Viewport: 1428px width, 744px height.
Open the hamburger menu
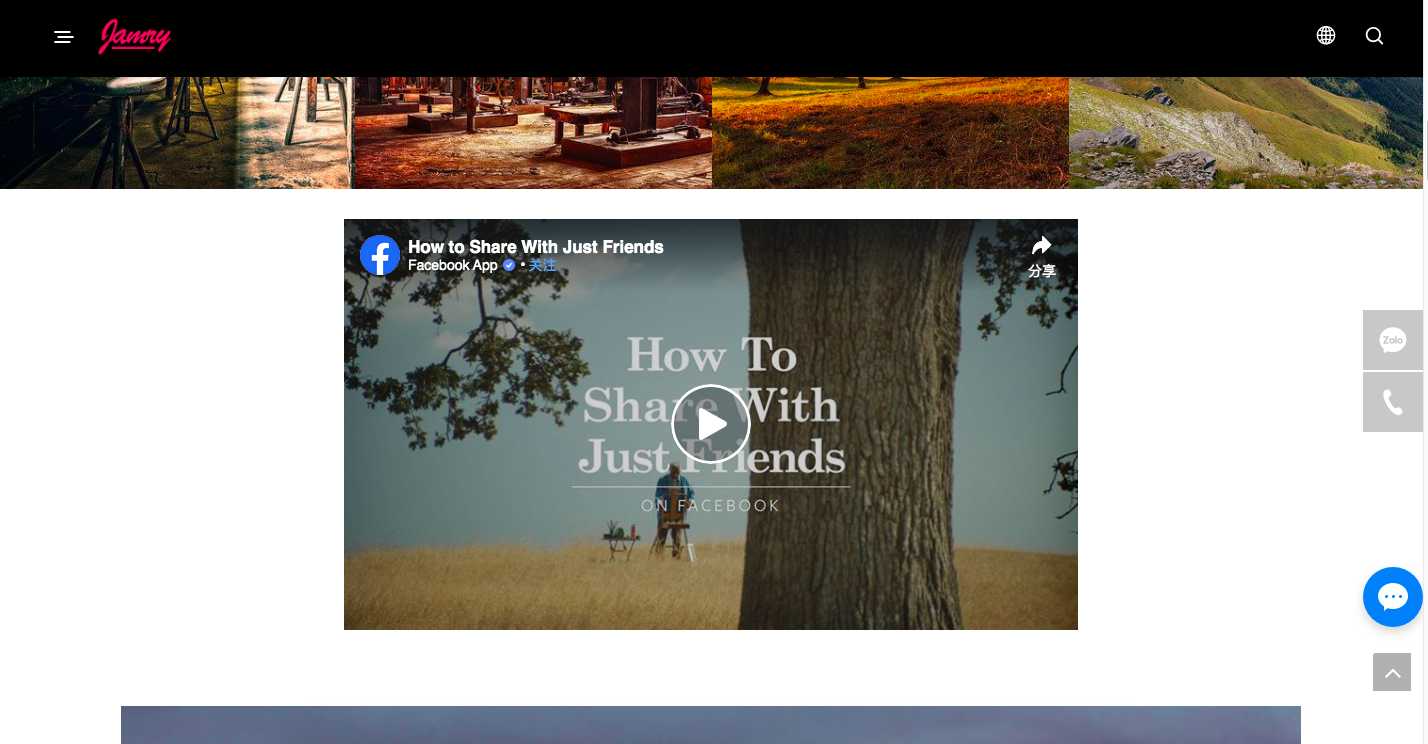[64, 37]
